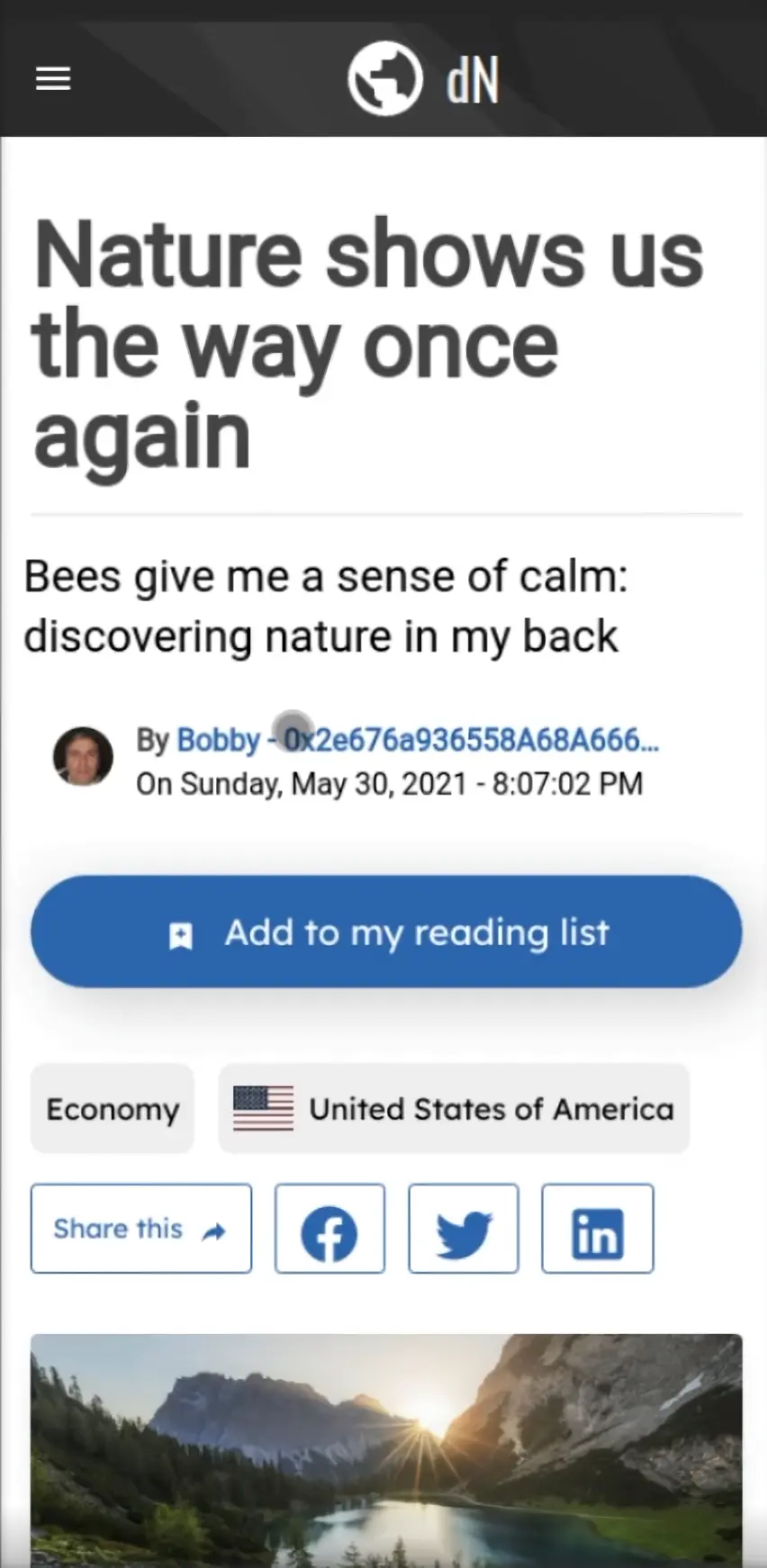Share article on Facebook
767x1568 pixels.
[329, 1229]
